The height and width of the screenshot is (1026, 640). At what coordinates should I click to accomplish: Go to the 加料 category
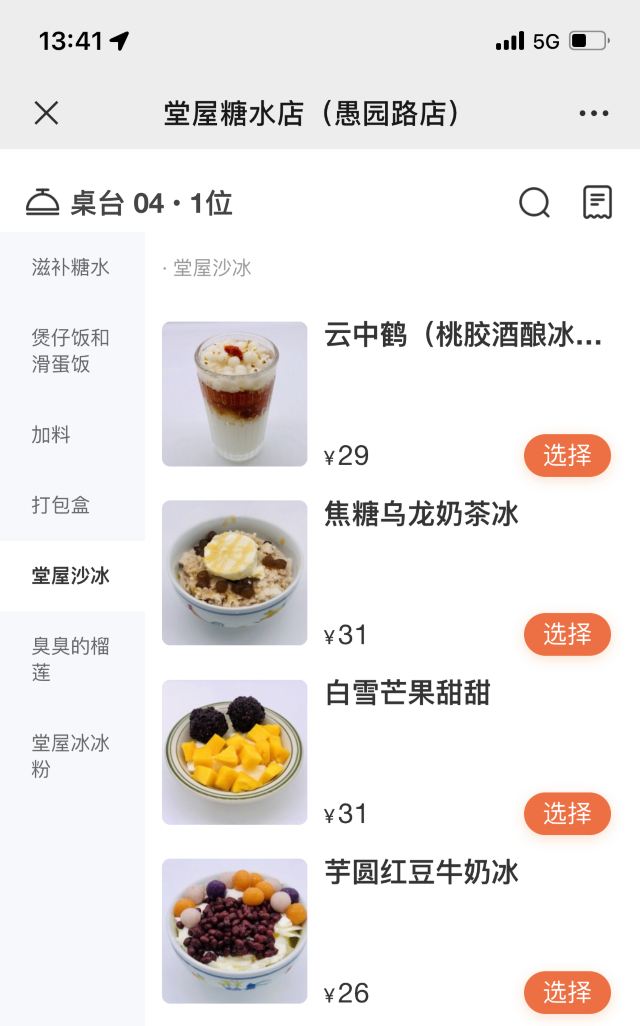[51, 435]
